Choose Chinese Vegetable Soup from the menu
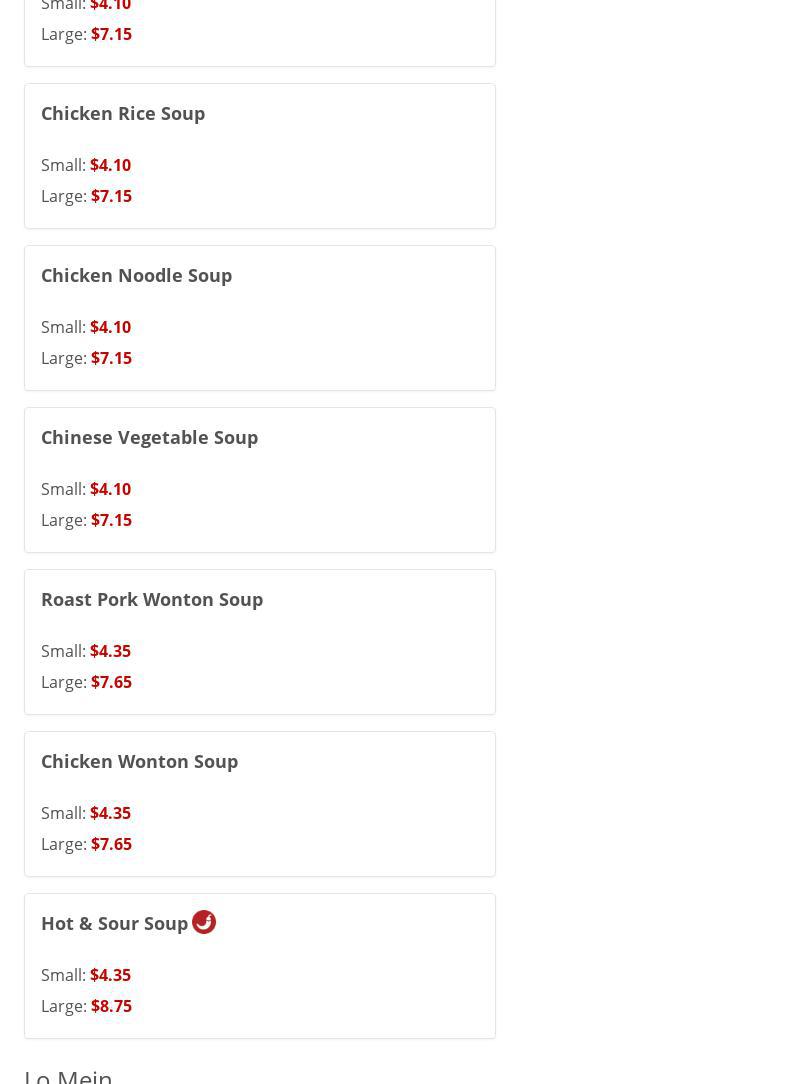 coord(149,438)
